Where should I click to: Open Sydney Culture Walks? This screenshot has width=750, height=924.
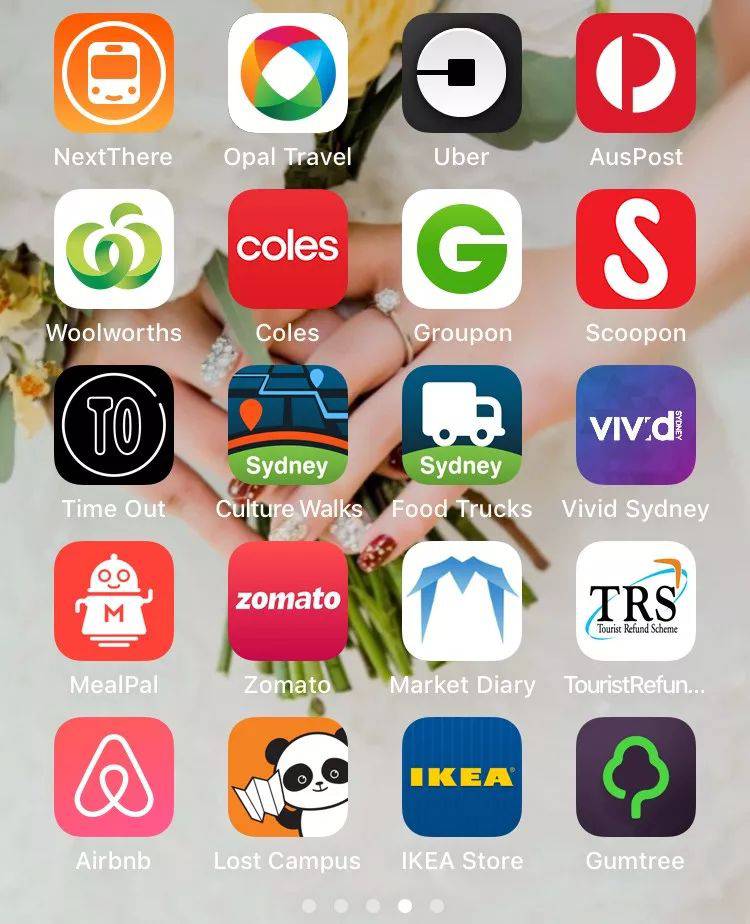(288, 425)
